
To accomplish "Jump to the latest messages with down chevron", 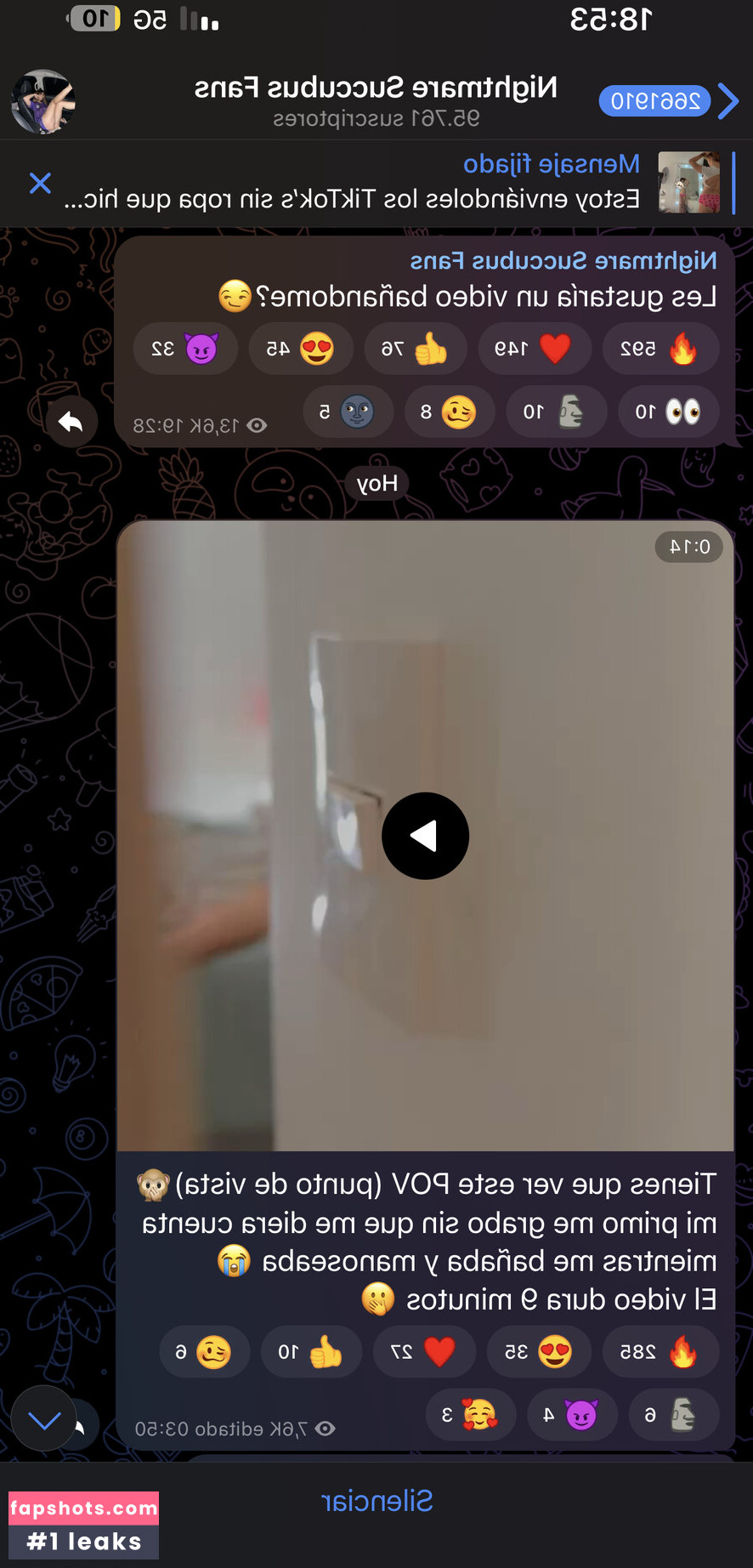I will coord(44,1418).
